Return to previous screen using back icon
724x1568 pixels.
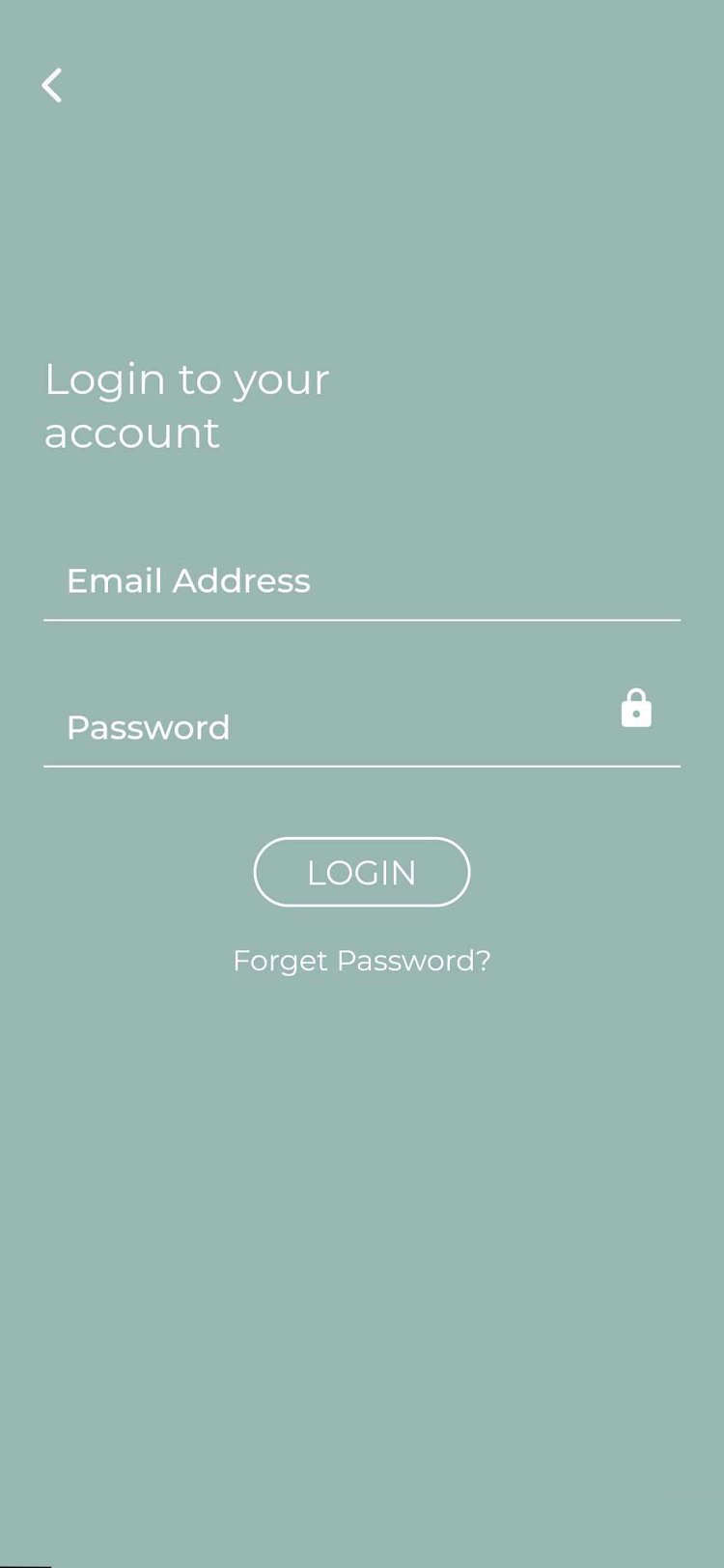[x=52, y=85]
